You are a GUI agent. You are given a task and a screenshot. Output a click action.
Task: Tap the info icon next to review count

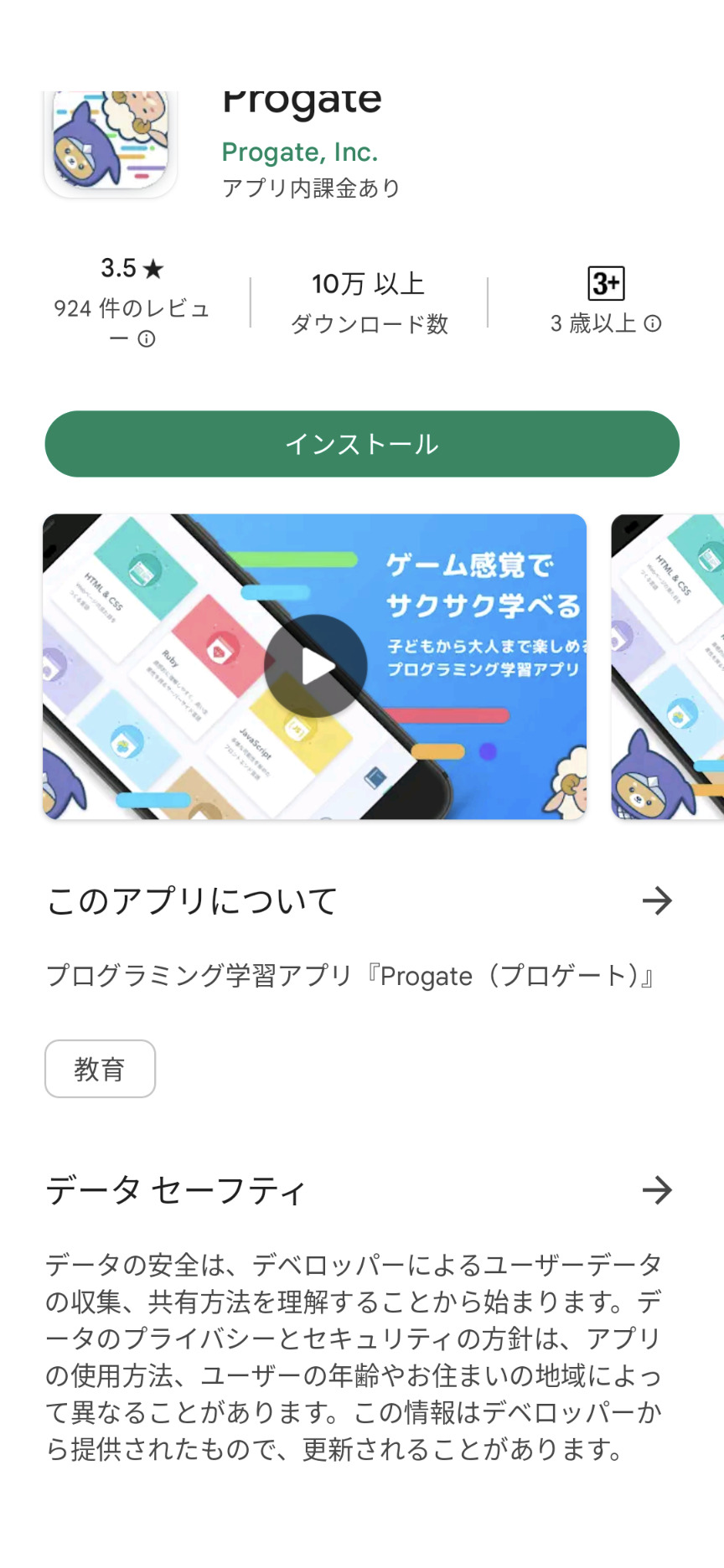coord(147,338)
